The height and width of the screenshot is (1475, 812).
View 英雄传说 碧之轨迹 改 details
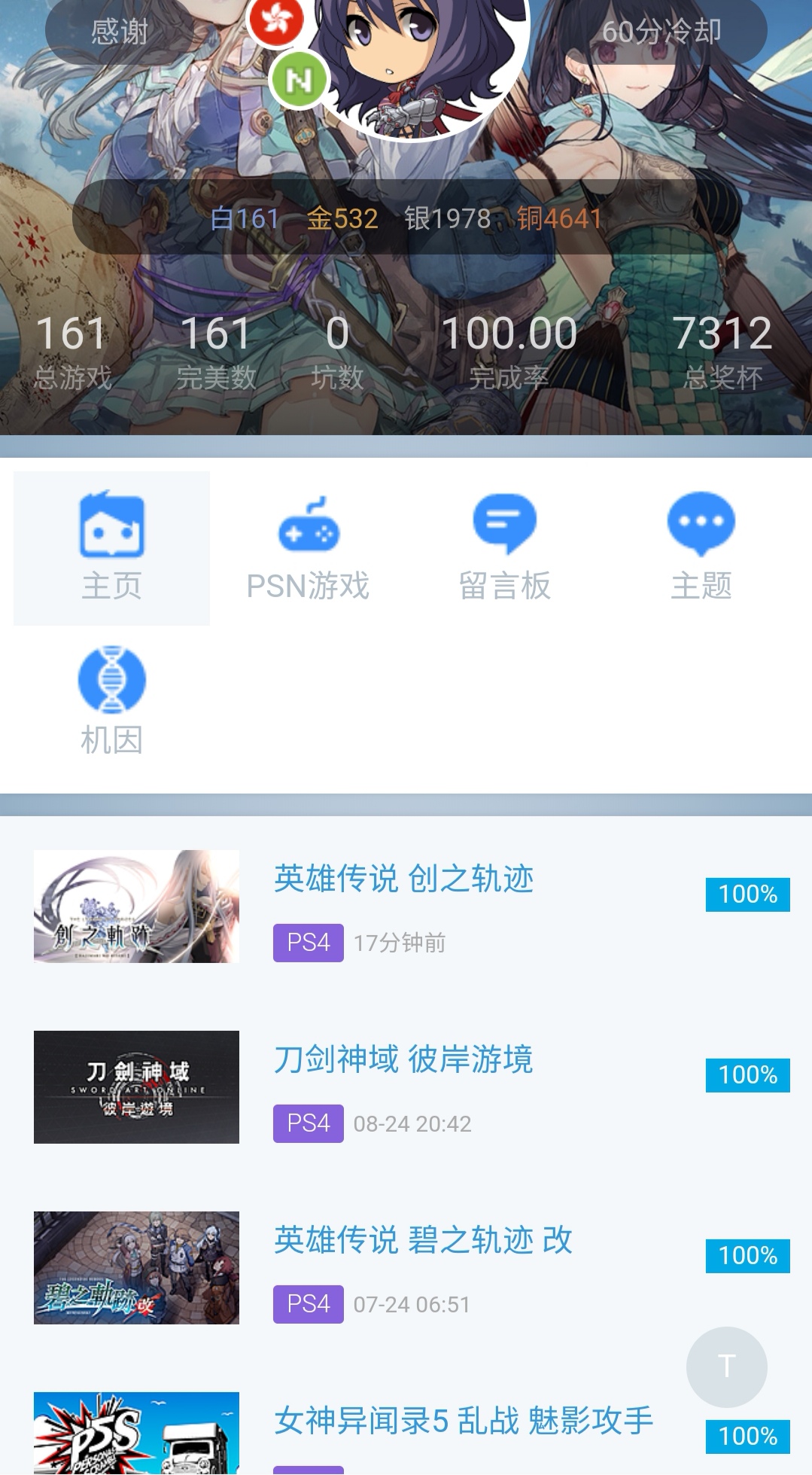(x=422, y=1241)
